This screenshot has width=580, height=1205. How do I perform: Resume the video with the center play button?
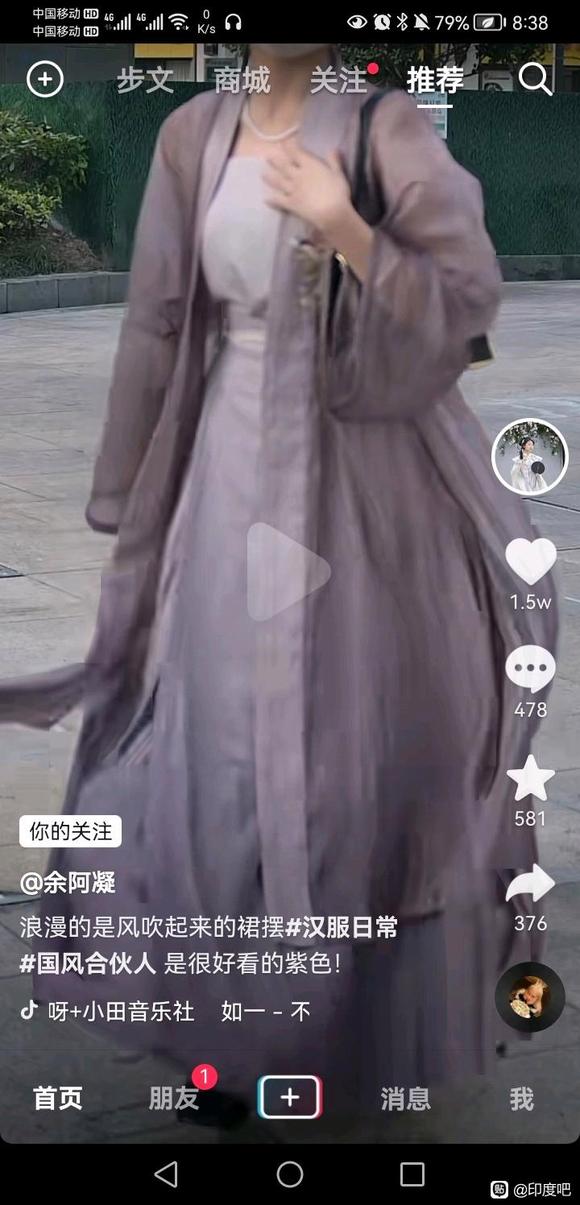288,572
